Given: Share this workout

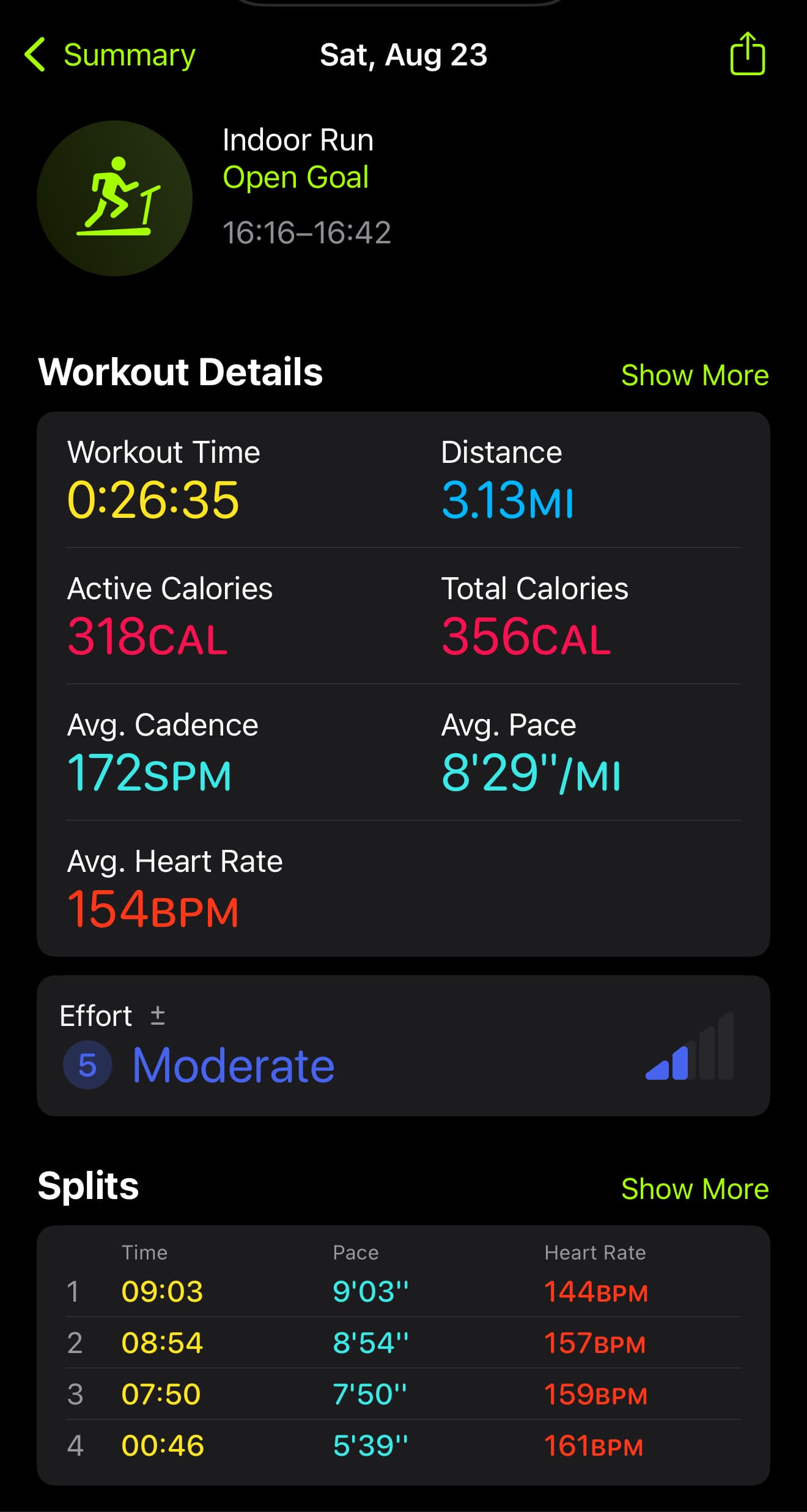Looking at the screenshot, I should [747, 54].
